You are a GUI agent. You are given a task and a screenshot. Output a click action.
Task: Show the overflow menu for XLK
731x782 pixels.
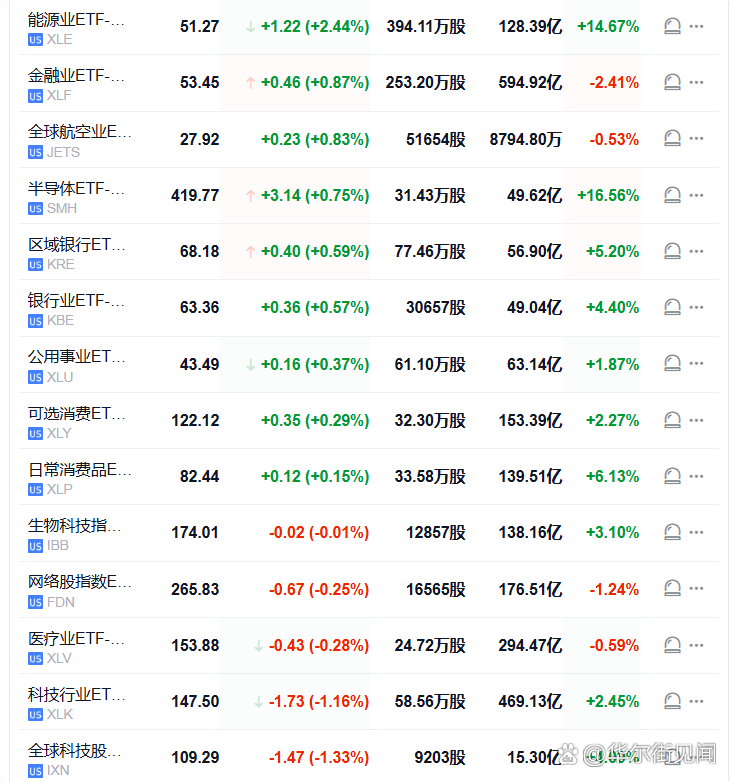point(697,701)
